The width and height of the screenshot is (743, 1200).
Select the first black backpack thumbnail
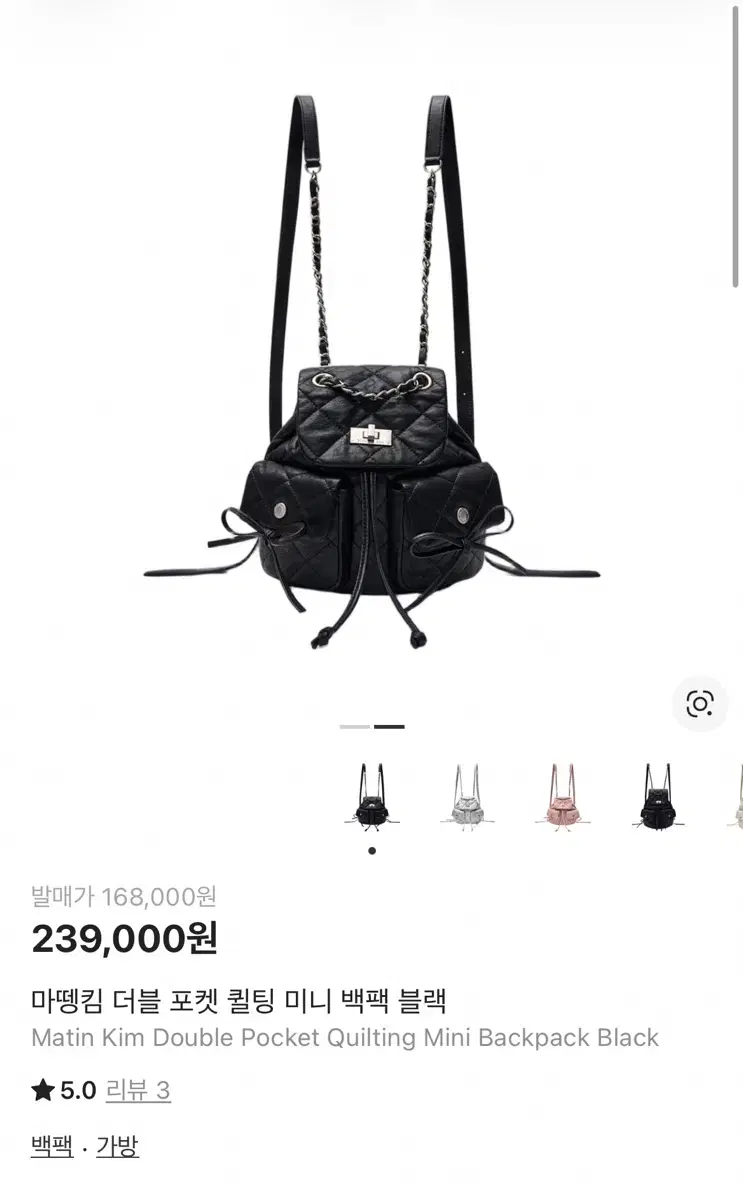tap(371, 795)
